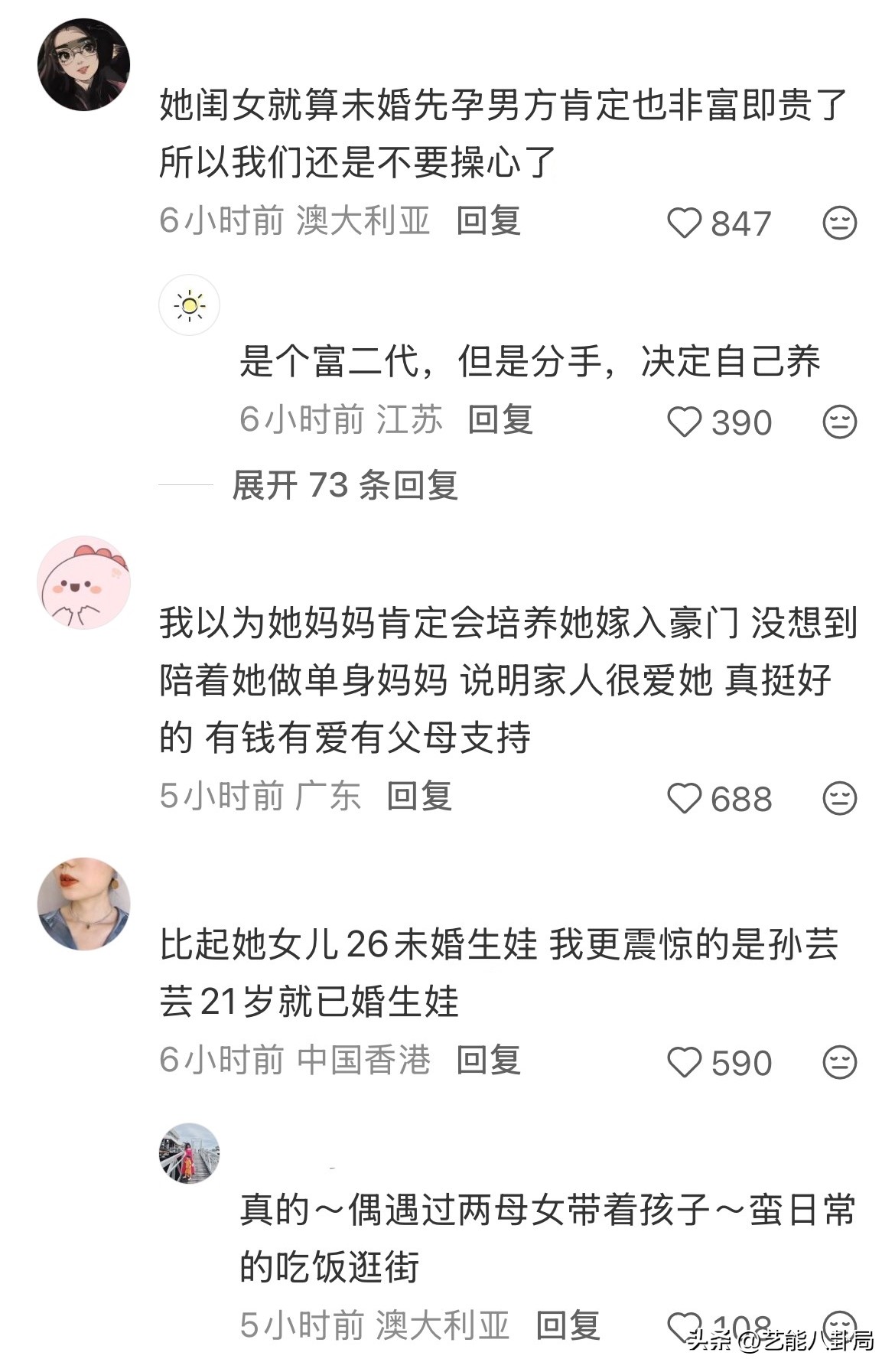Like the reply 是个富二代，但是分手
This screenshot has width=895, height=1372.
685,422
